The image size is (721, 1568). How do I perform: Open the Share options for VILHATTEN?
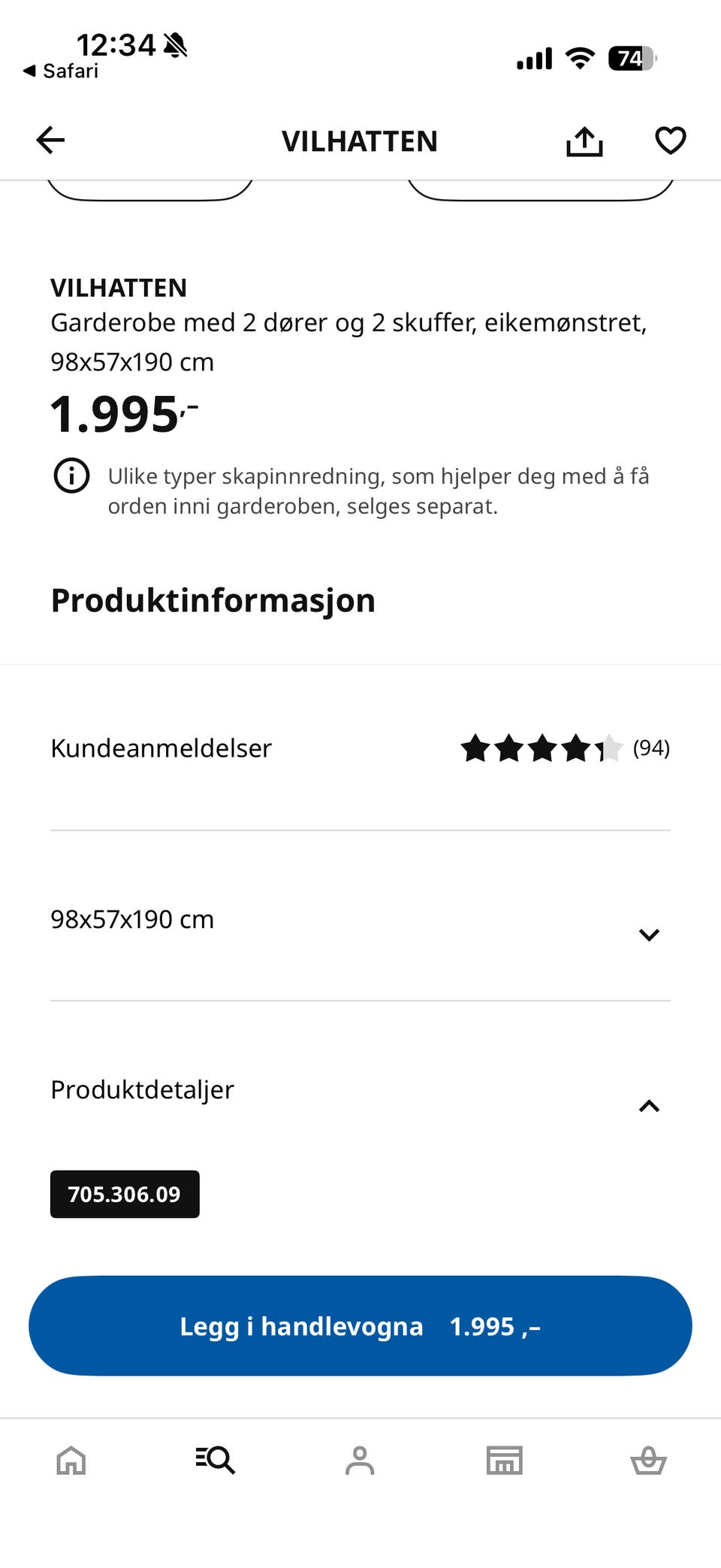[584, 140]
